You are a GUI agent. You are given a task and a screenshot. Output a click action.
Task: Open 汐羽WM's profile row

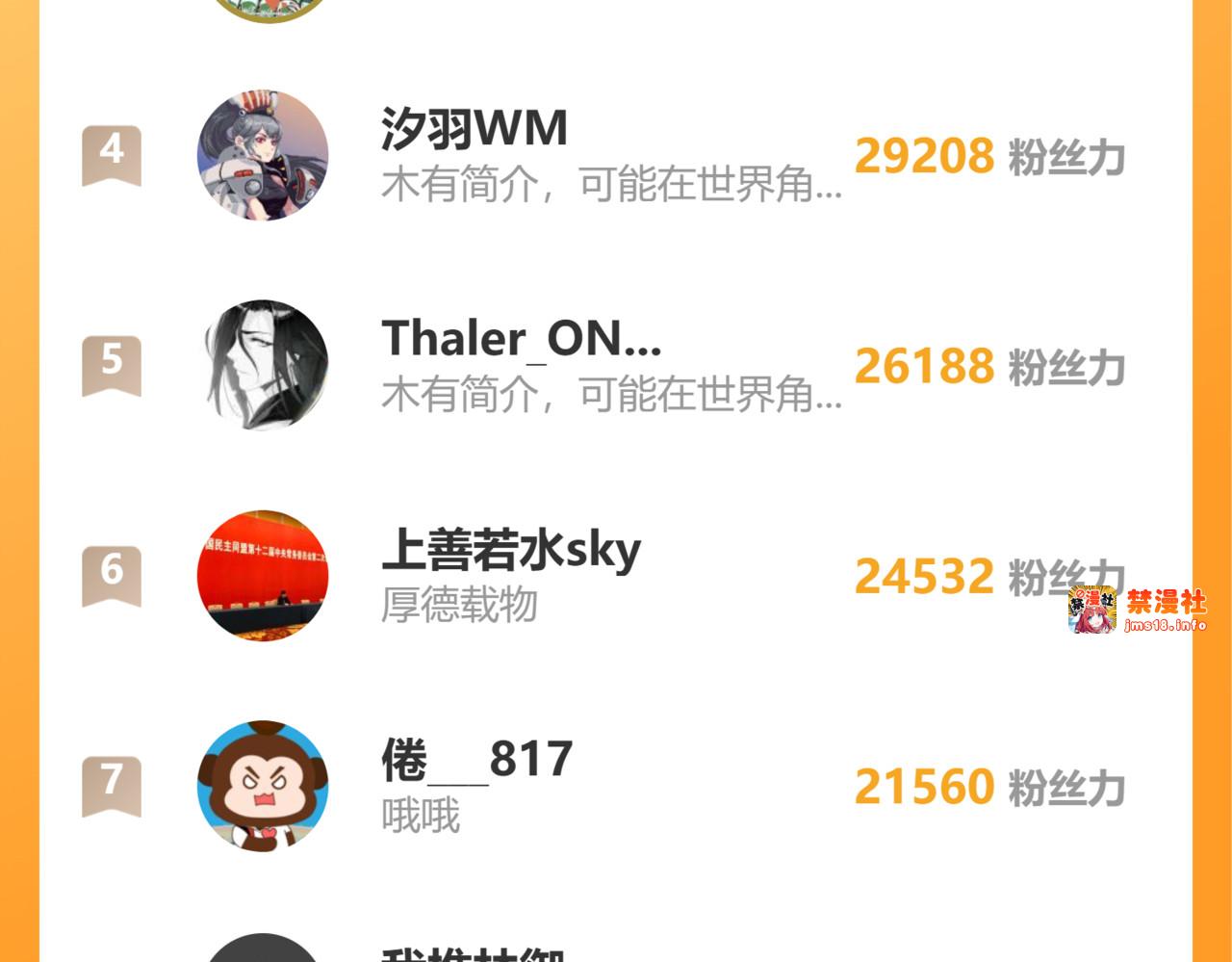(x=474, y=130)
